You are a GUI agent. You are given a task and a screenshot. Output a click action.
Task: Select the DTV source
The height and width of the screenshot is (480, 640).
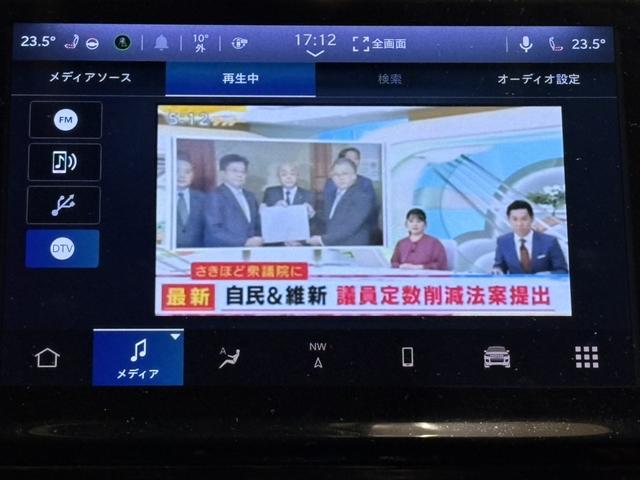pyautogui.click(x=62, y=248)
